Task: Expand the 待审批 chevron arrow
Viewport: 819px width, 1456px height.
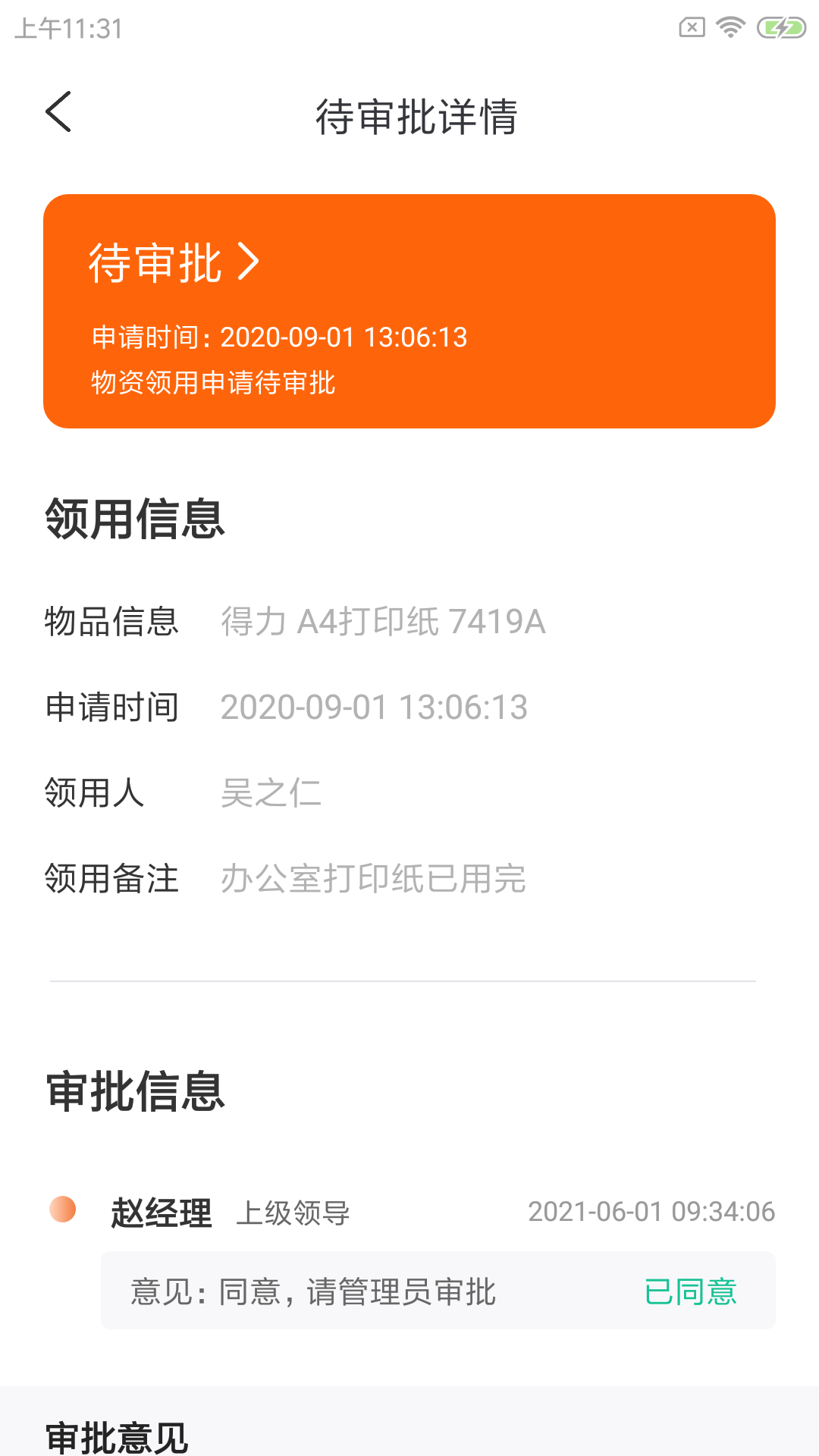Action: [250, 262]
